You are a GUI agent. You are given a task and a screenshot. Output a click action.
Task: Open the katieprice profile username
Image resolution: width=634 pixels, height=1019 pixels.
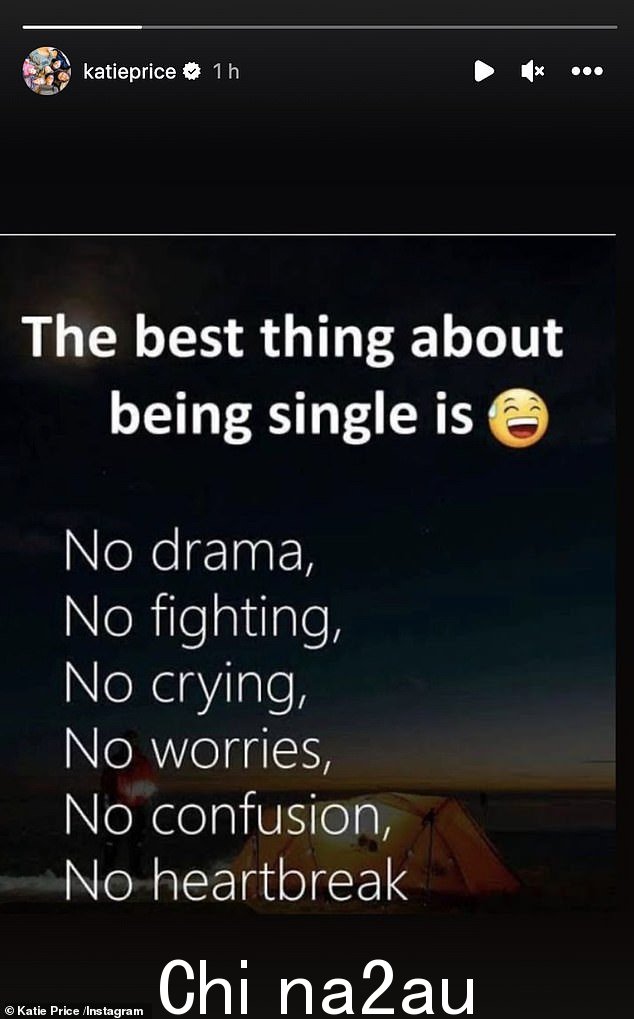[129, 72]
